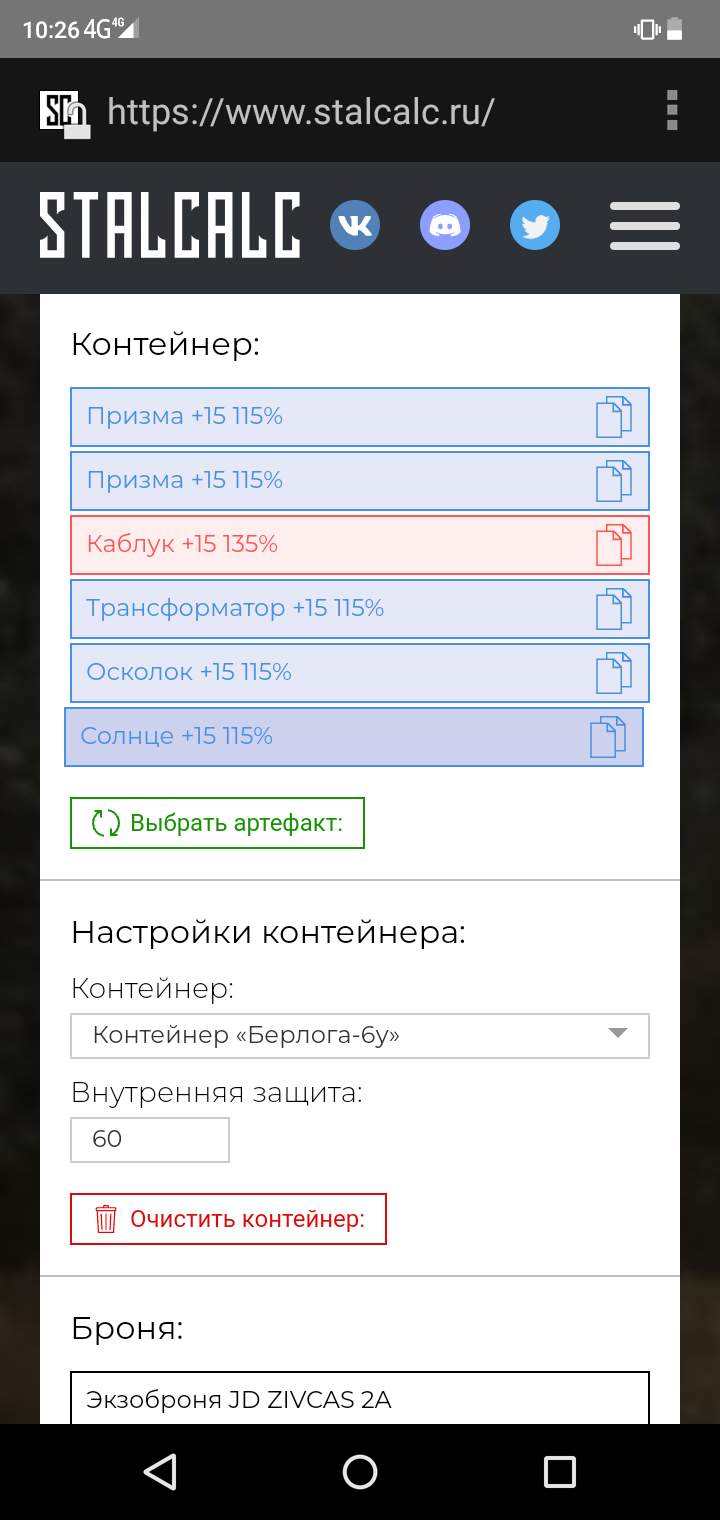Edit the Внутренняя защита field

point(150,1140)
